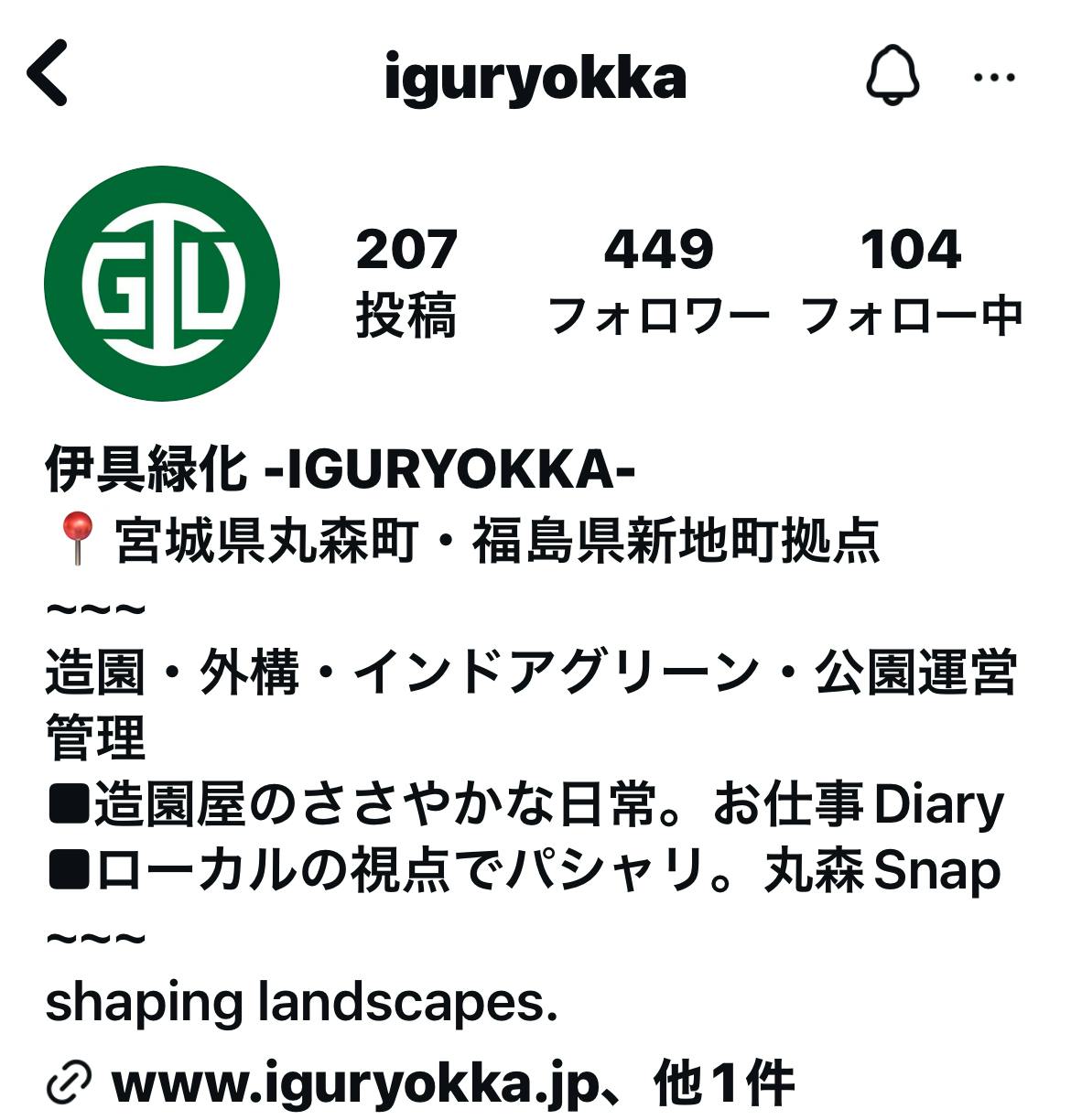Open the 449 フォロワー followers list
This screenshot has width=1071, height=1120.
coord(658,282)
